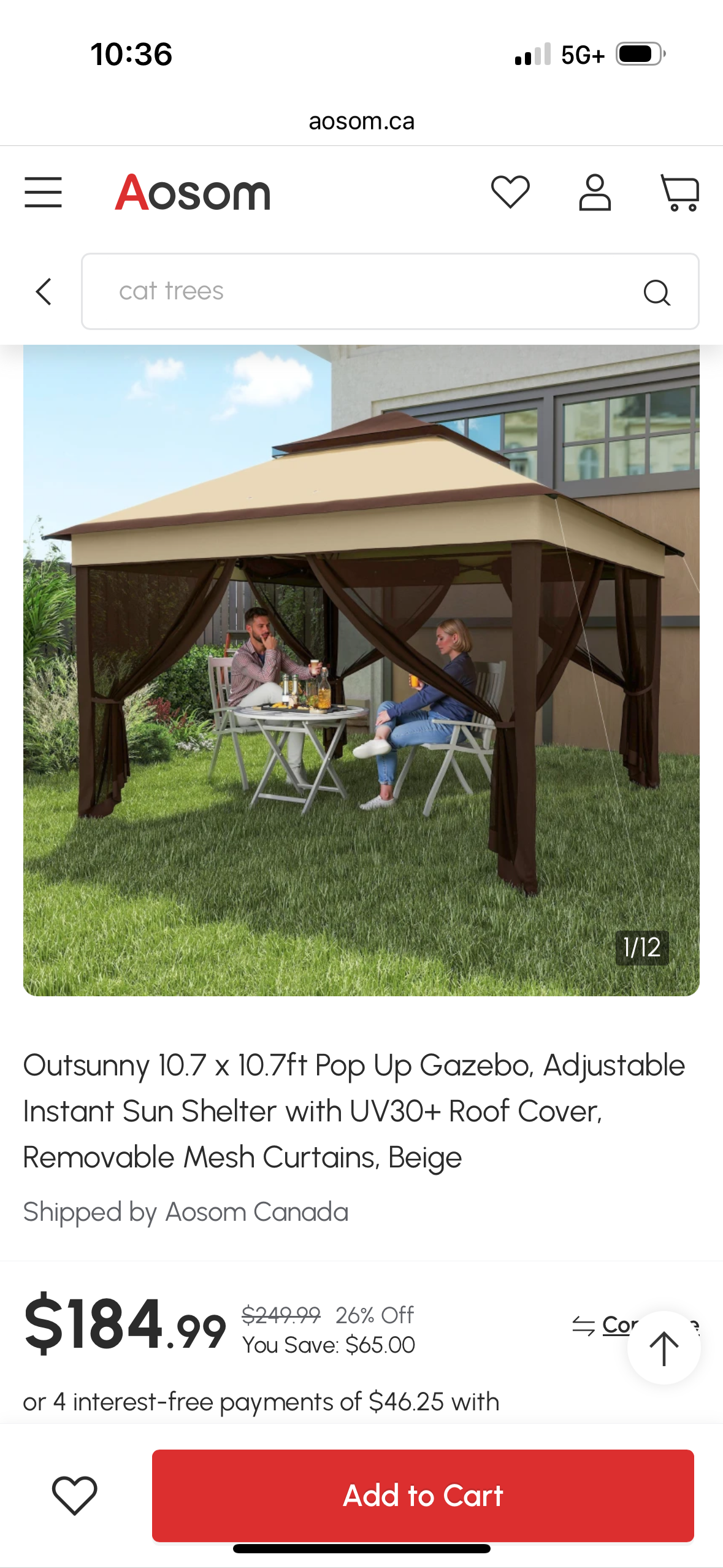Go to the Aosom homepage logo
Screen dimensions: 723x1568
click(193, 193)
